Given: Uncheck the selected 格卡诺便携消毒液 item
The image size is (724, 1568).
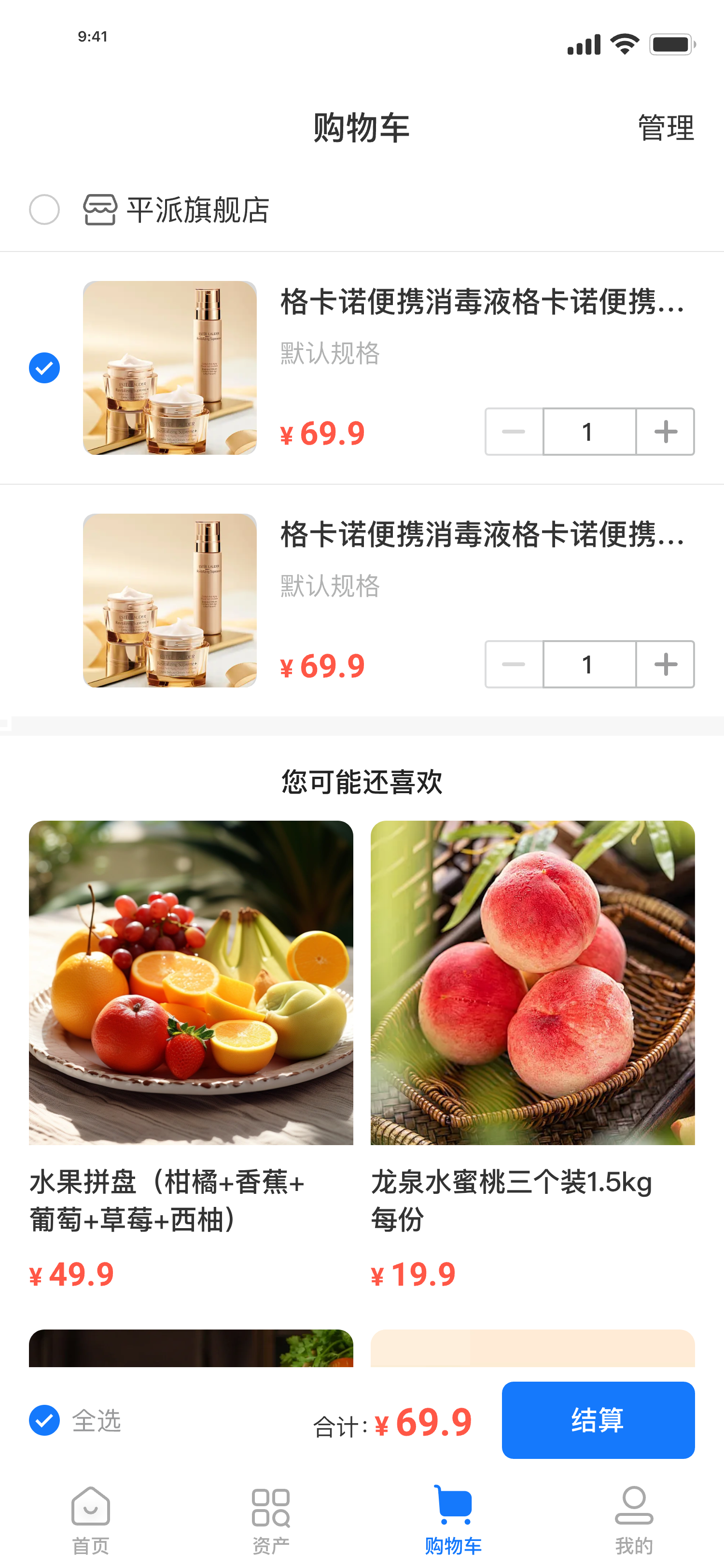Looking at the screenshot, I should [44, 368].
